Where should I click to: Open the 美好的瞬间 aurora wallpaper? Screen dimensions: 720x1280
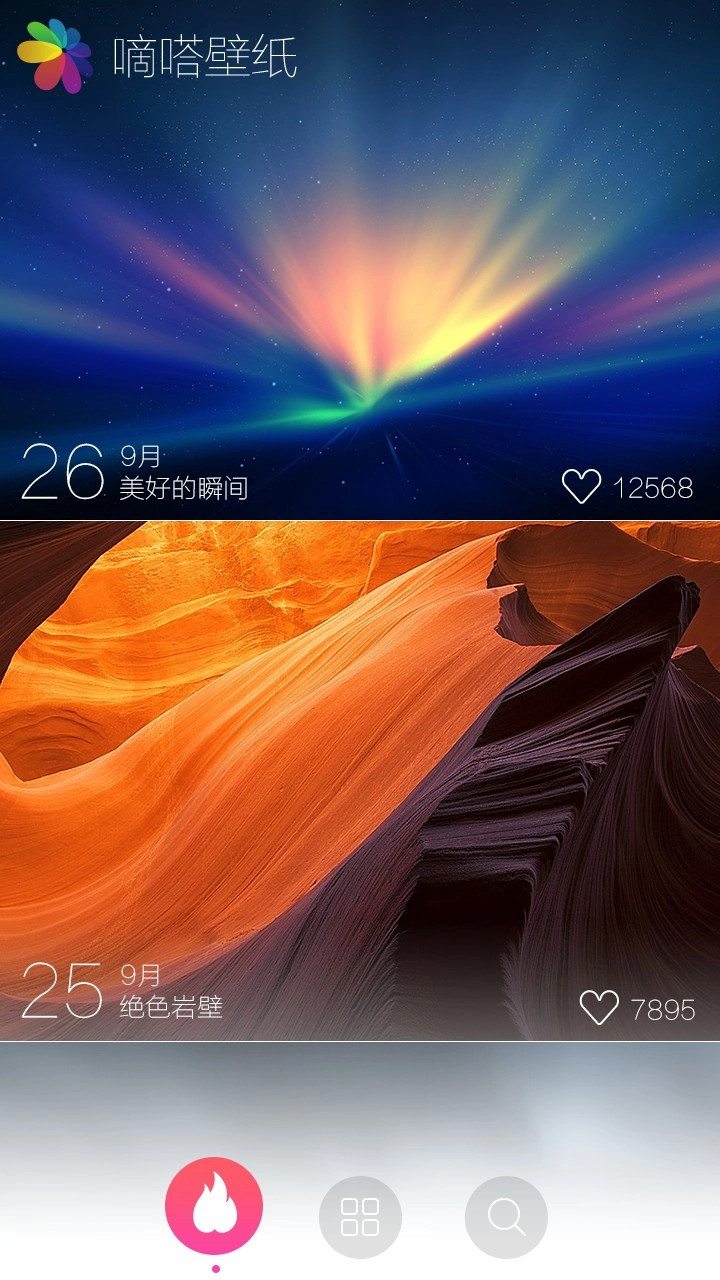coord(360,260)
